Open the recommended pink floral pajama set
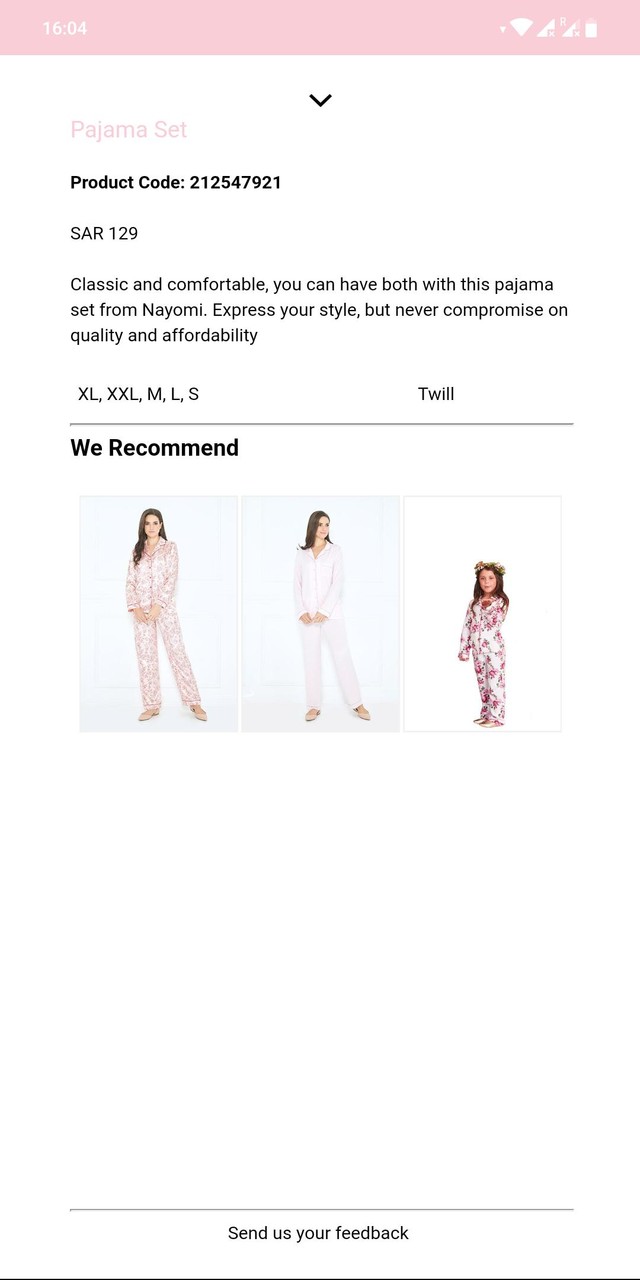The height and width of the screenshot is (1280, 640). 159,614
